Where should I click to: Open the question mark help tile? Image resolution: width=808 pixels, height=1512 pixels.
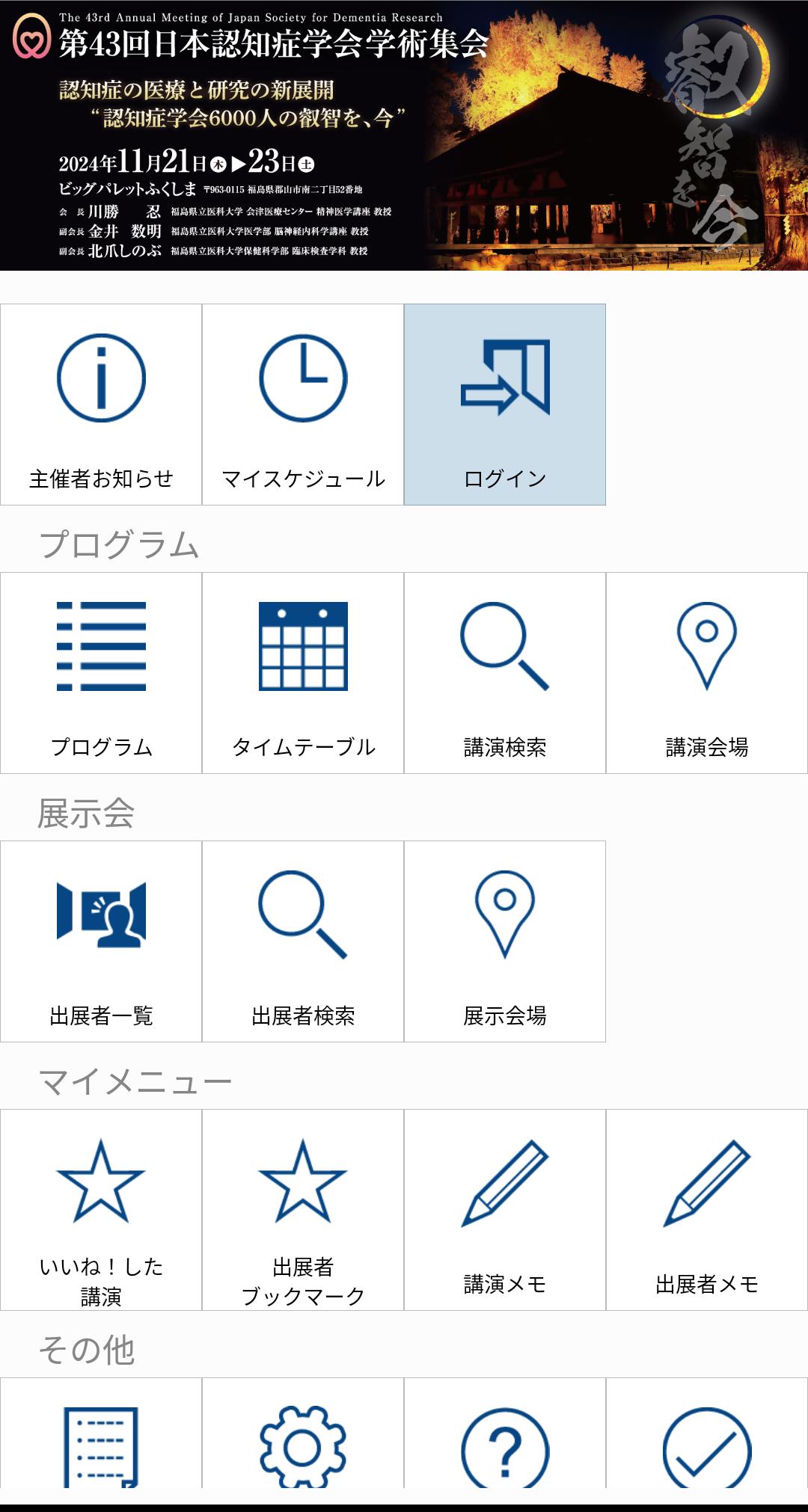point(505,1443)
